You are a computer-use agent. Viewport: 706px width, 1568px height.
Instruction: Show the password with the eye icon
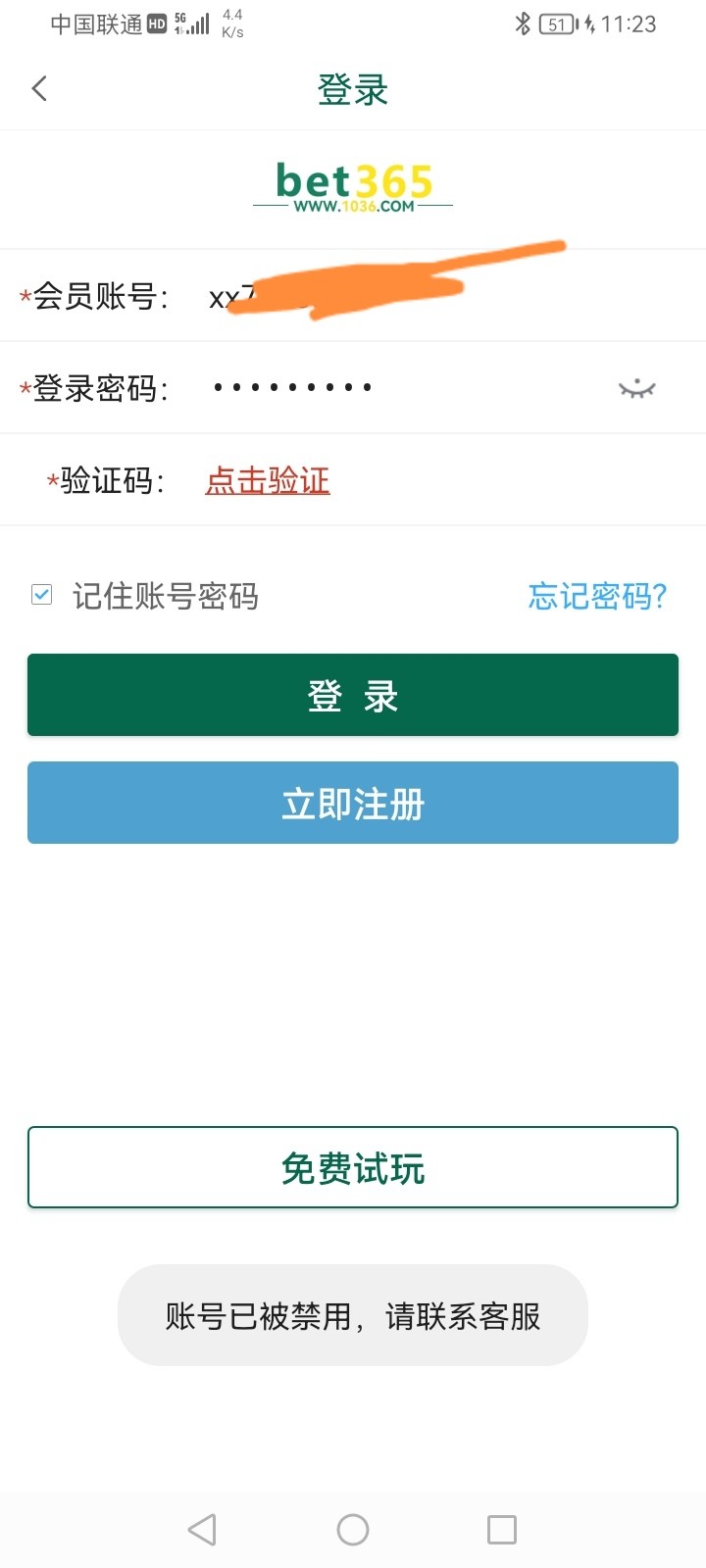tap(637, 389)
